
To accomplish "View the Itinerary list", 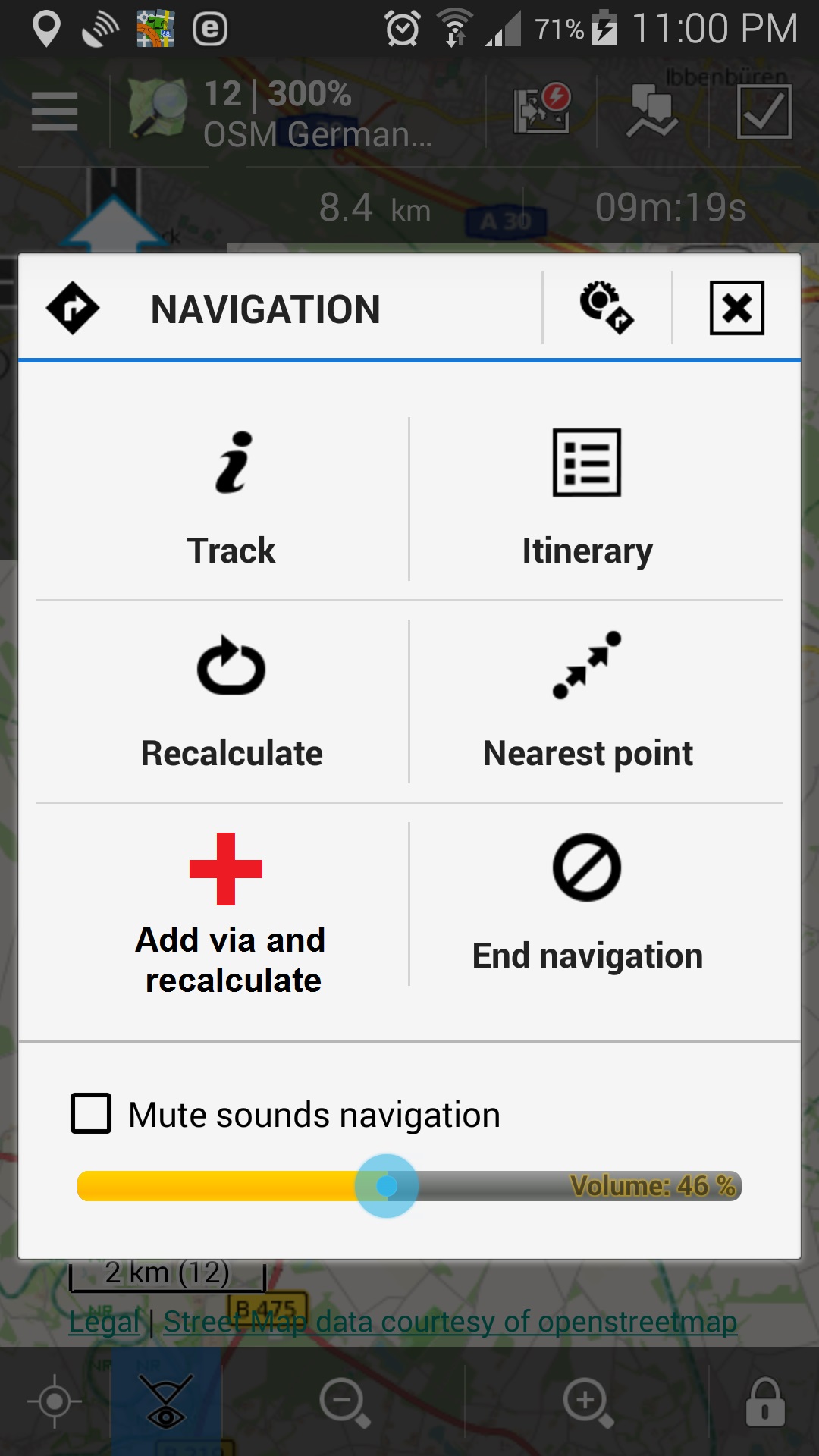I will pos(587,498).
